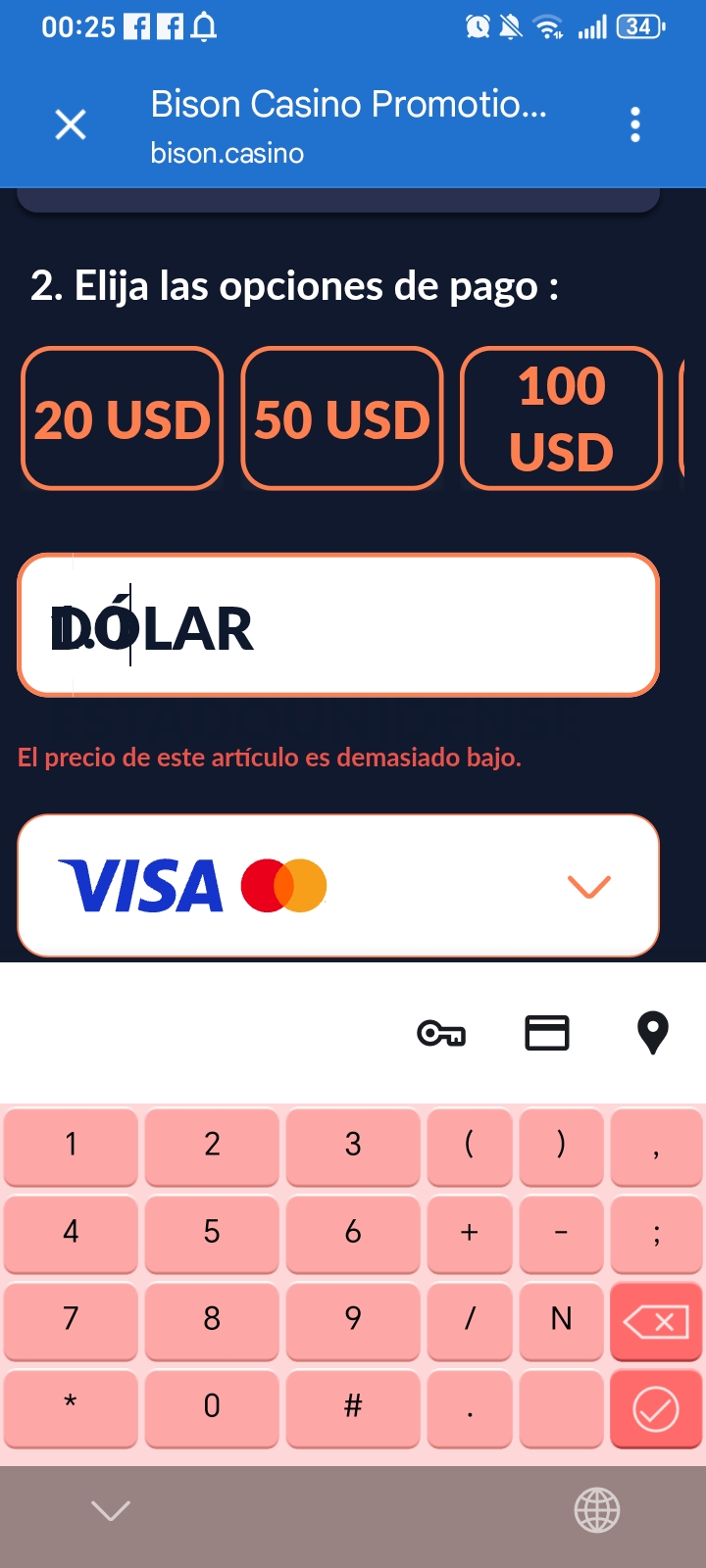
Task: Open saved addresses location icon
Action: click(653, 1033)
